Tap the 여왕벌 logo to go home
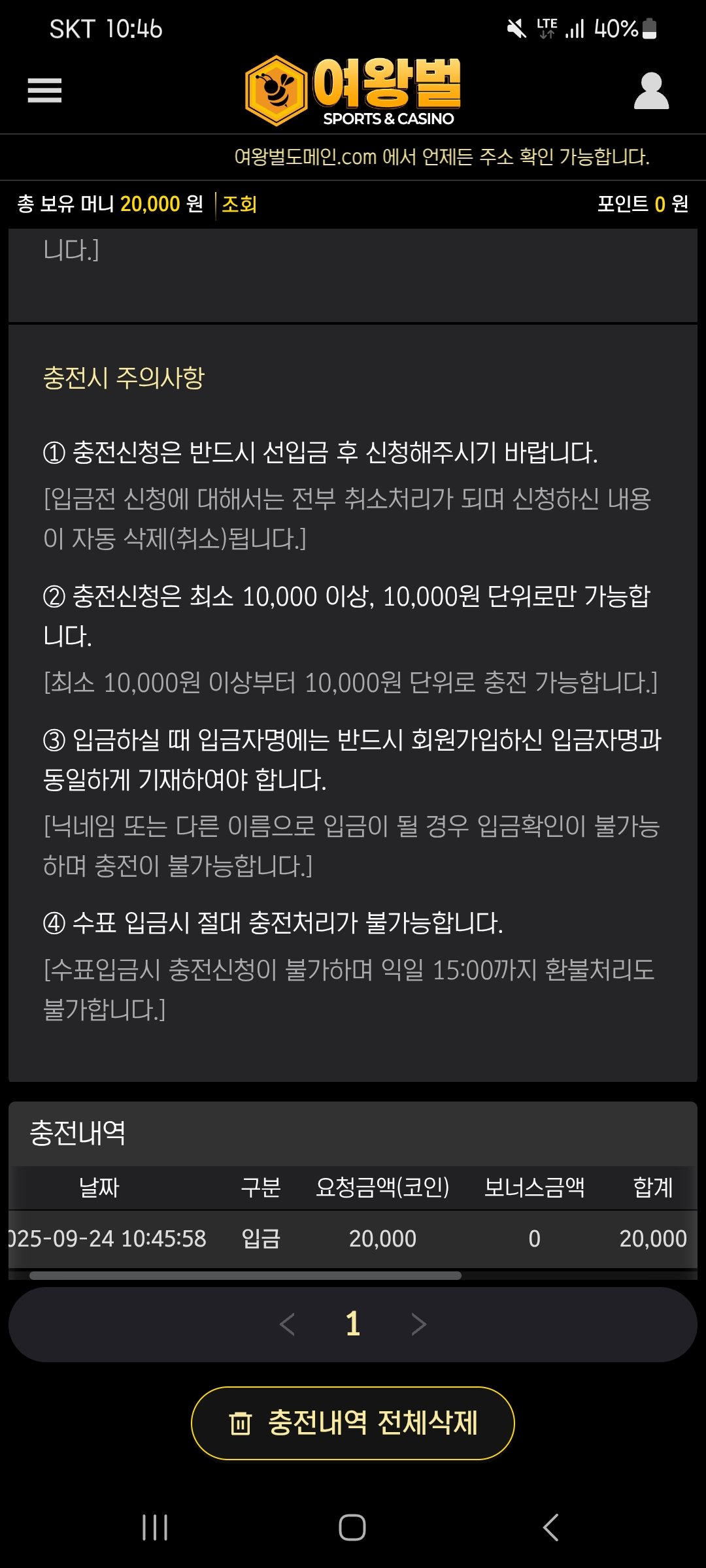This screenshot has width=706, height=1568. tap(353, 91)
